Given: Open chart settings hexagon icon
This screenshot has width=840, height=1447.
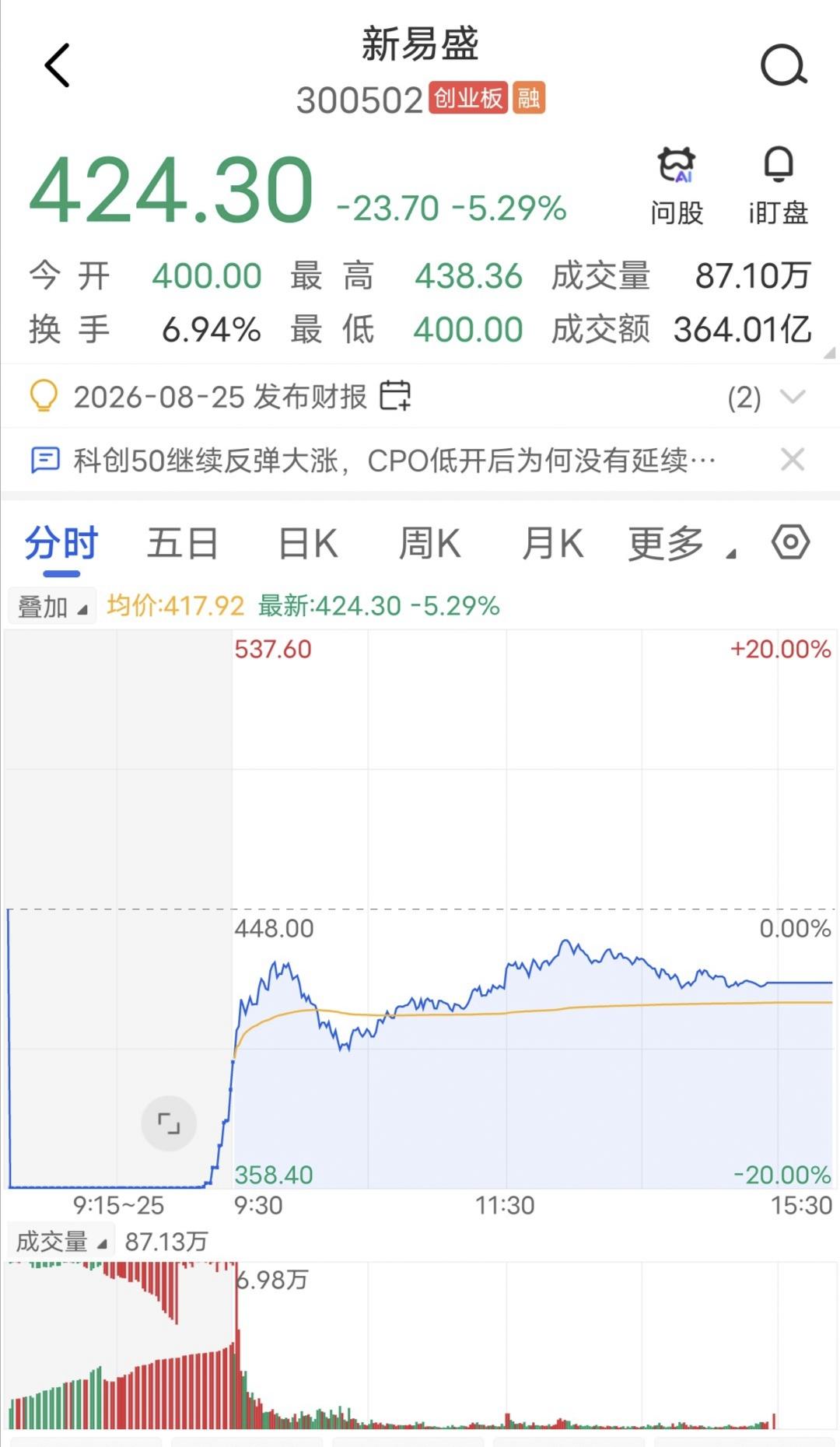Looking at the screenshot, I should click(791, 541).
